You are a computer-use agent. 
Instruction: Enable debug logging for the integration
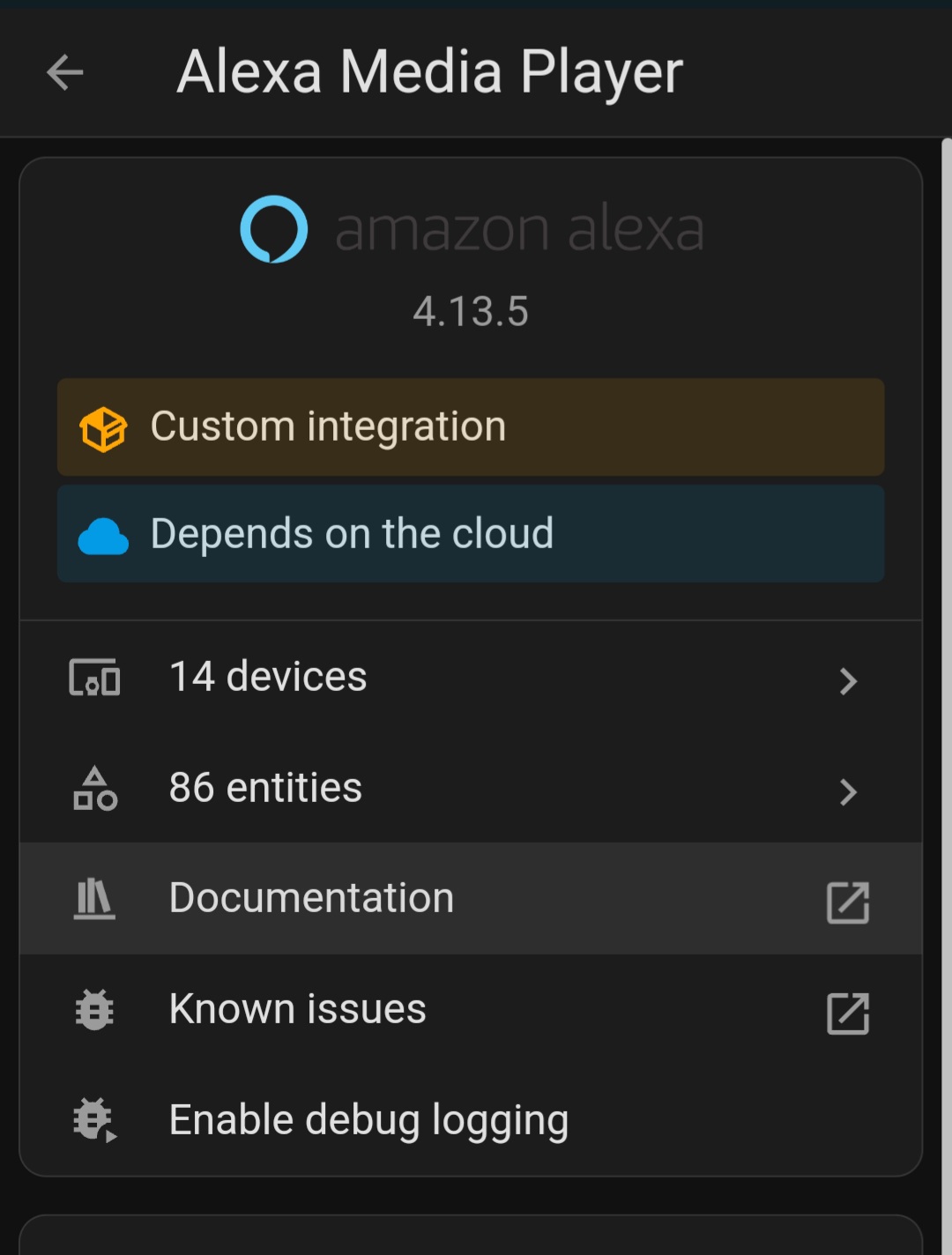[368, 1120]
